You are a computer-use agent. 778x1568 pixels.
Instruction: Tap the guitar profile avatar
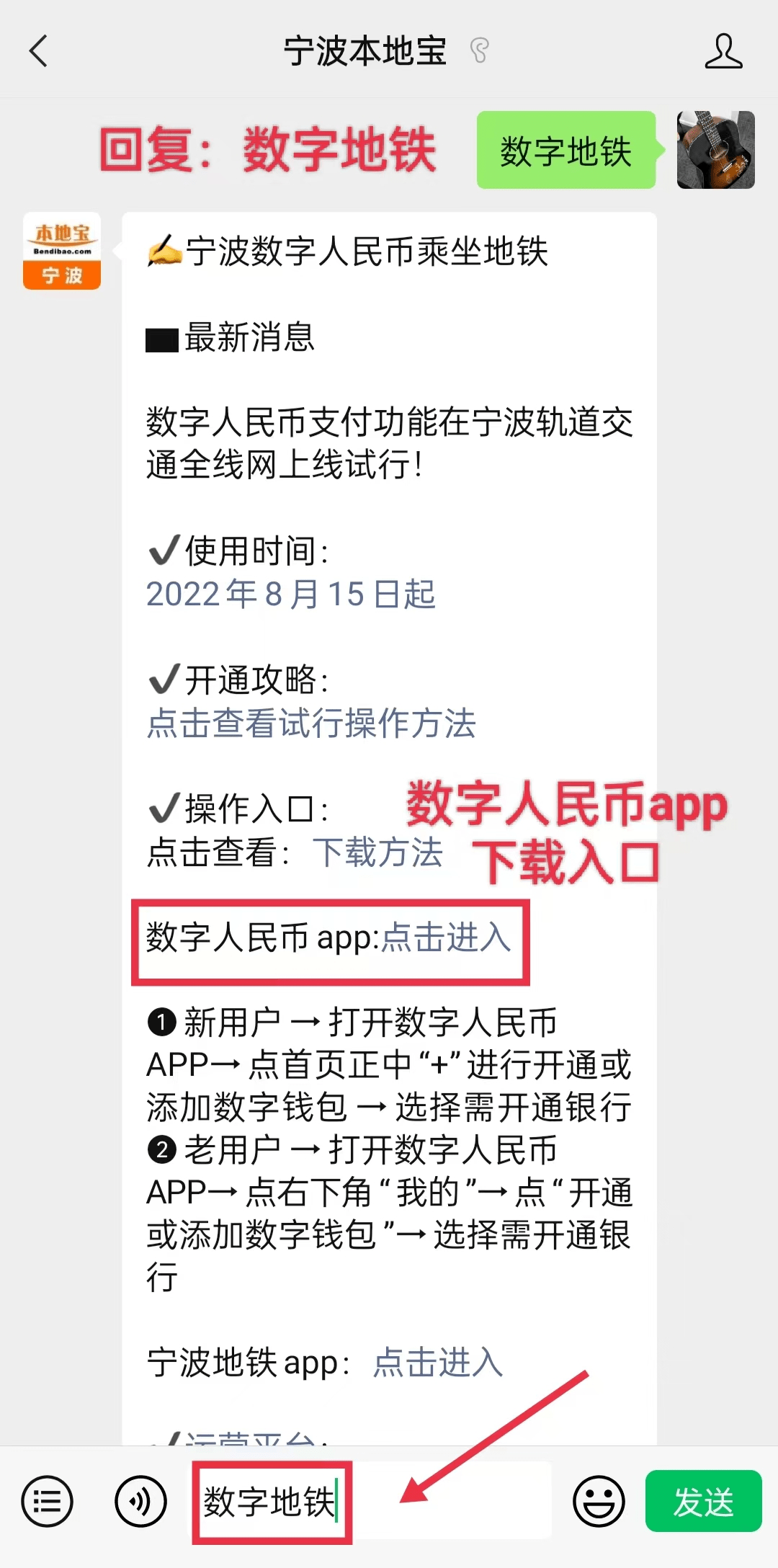tap(715, 150)
